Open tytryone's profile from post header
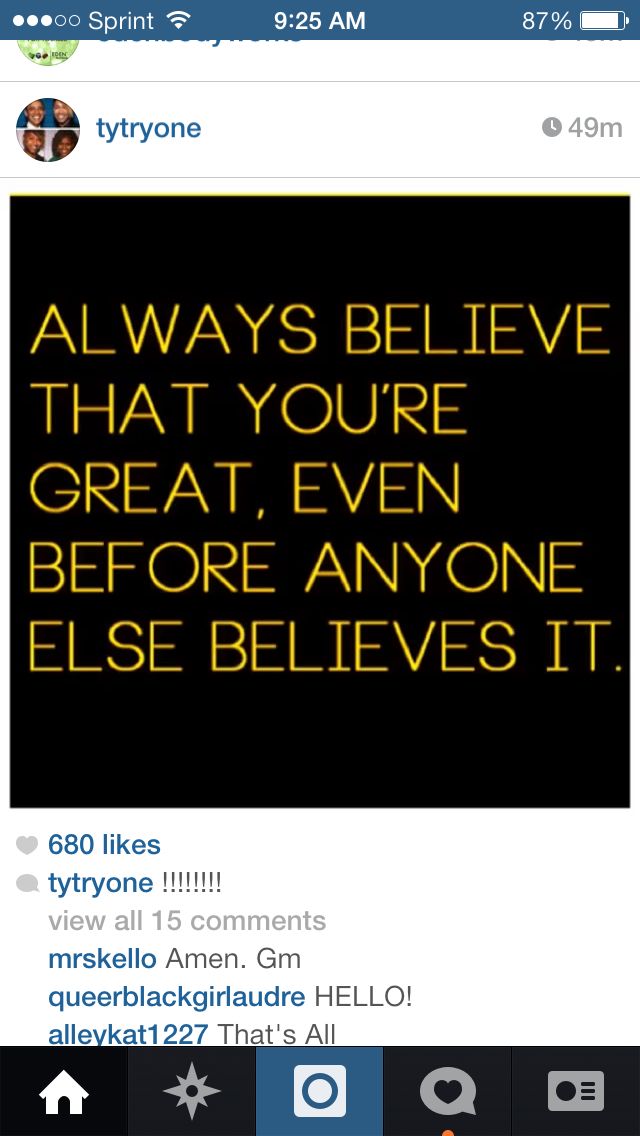Viewport: 640px width, 1136px height. point(148,129)
